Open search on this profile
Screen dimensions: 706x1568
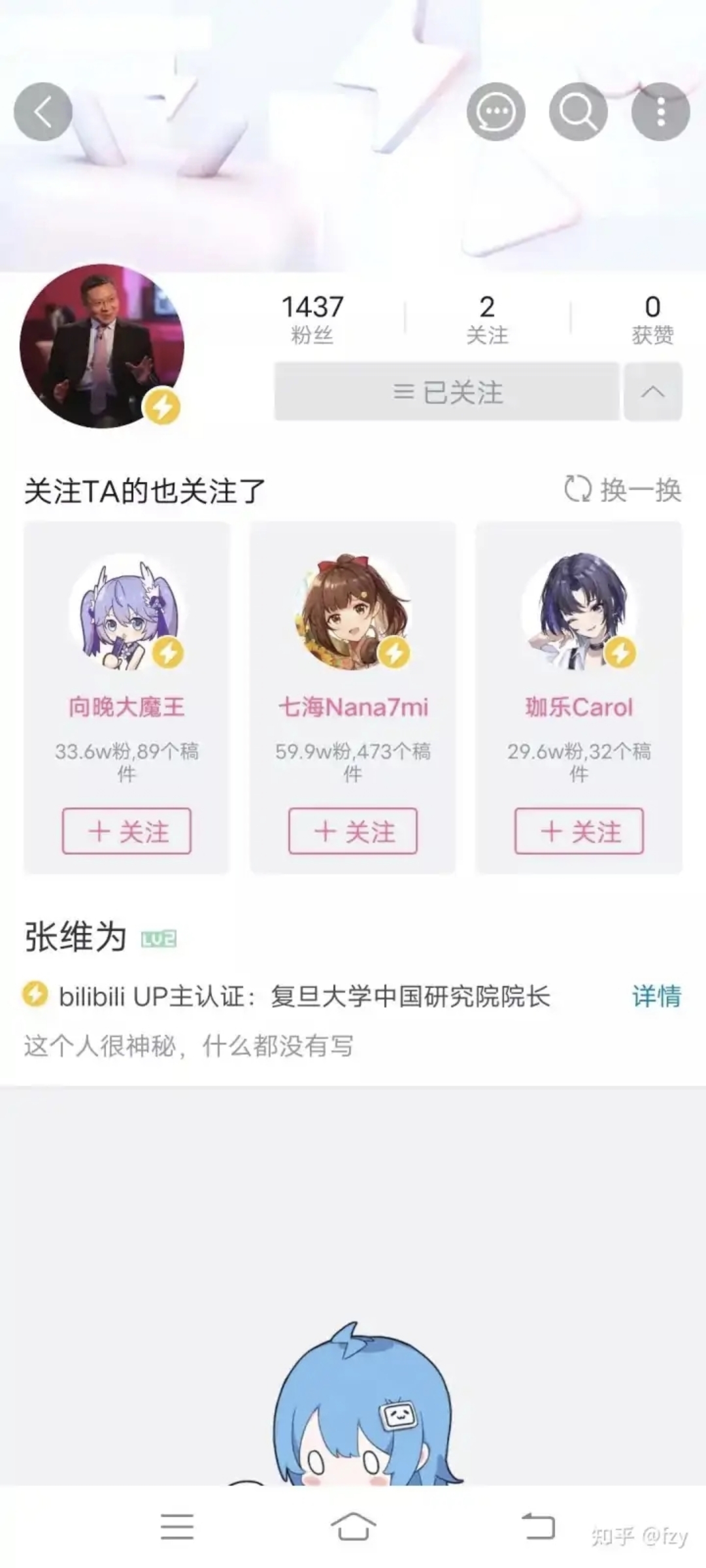click(x=578, y=112)
